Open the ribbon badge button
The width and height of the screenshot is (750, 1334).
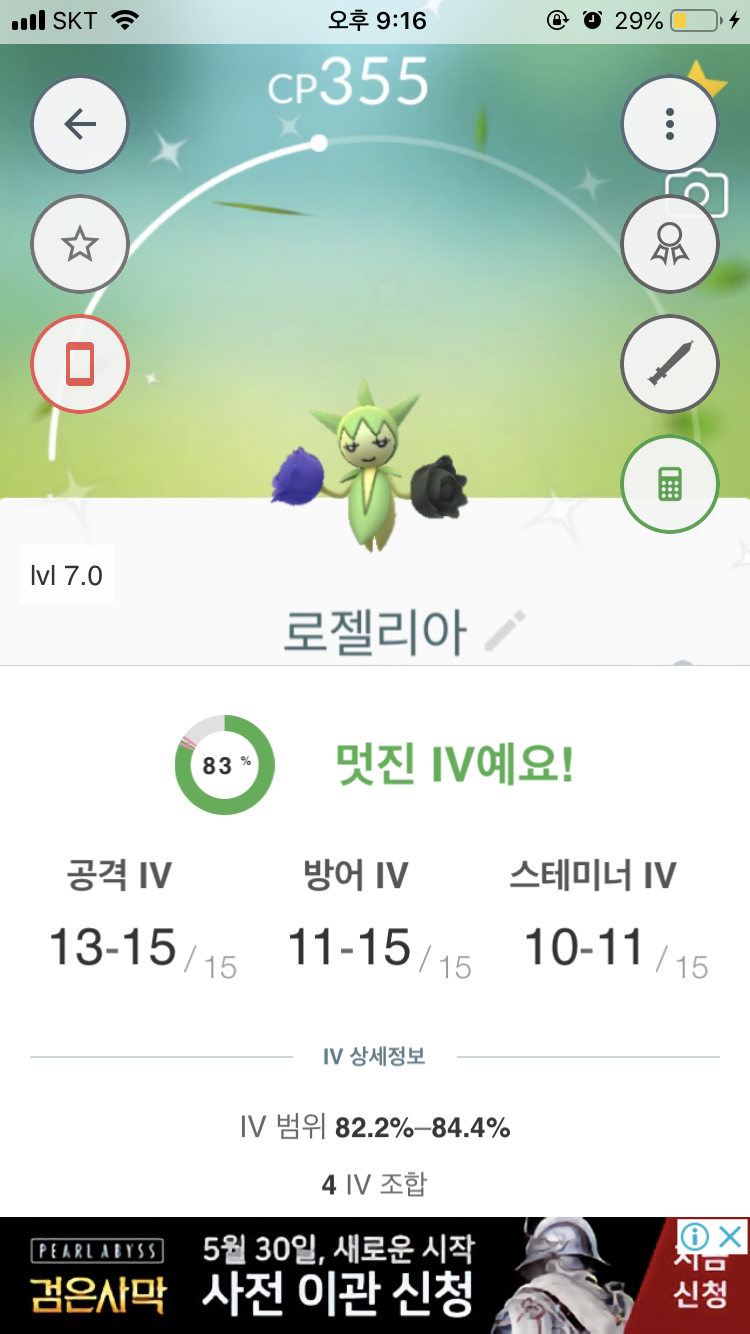click(x=669, y=243)
